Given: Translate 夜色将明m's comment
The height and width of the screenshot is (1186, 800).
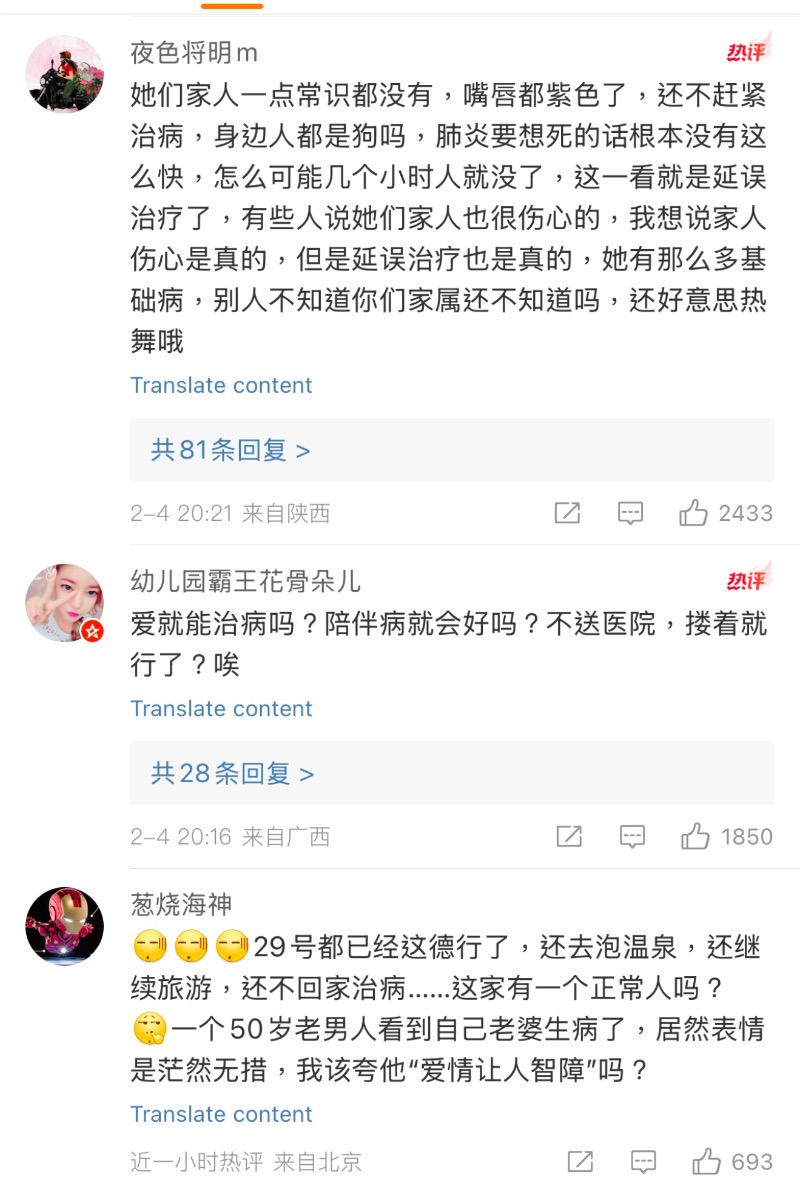Looking at the screenshot, I should tap(221, 385).
